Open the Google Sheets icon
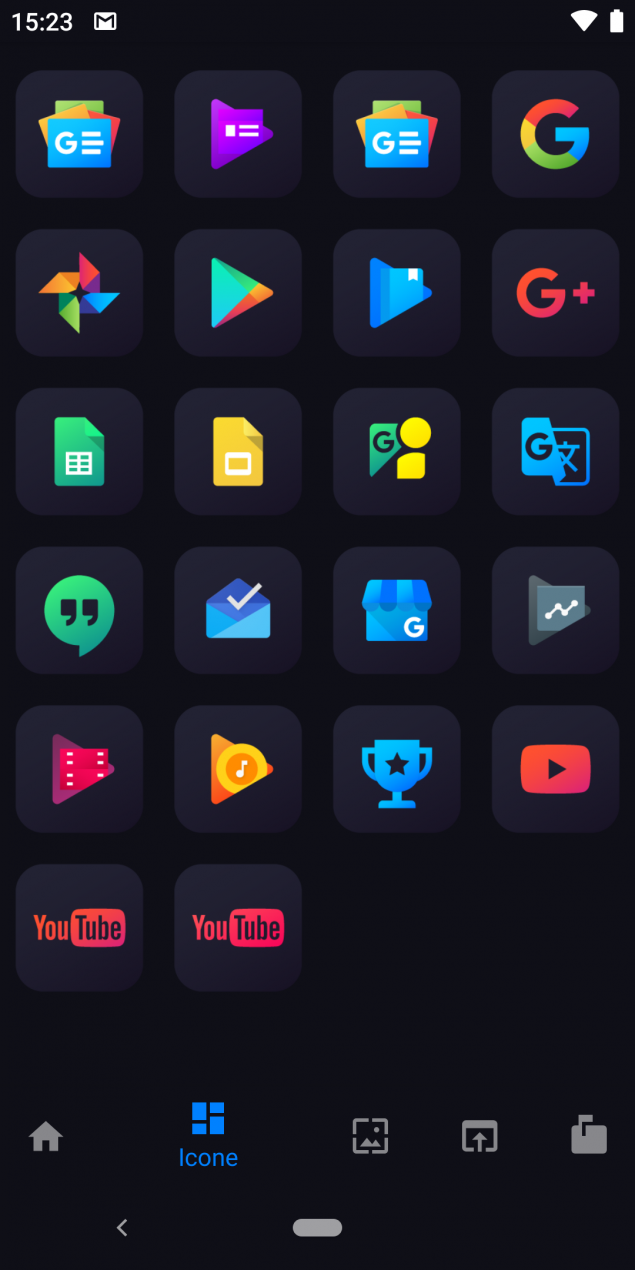 [x=79, y=452]
